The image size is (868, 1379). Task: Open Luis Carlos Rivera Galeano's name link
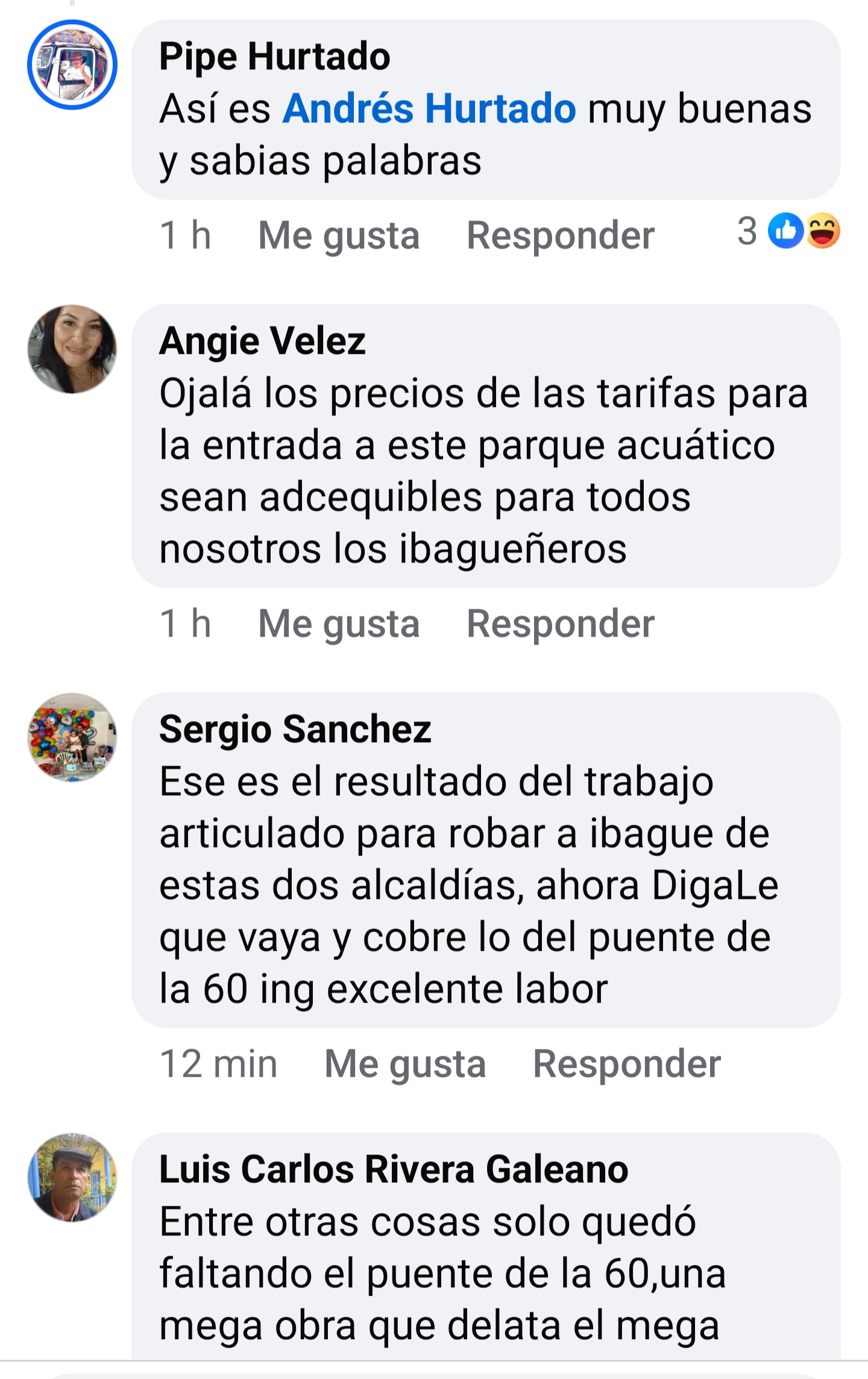tap(394, 1170)
